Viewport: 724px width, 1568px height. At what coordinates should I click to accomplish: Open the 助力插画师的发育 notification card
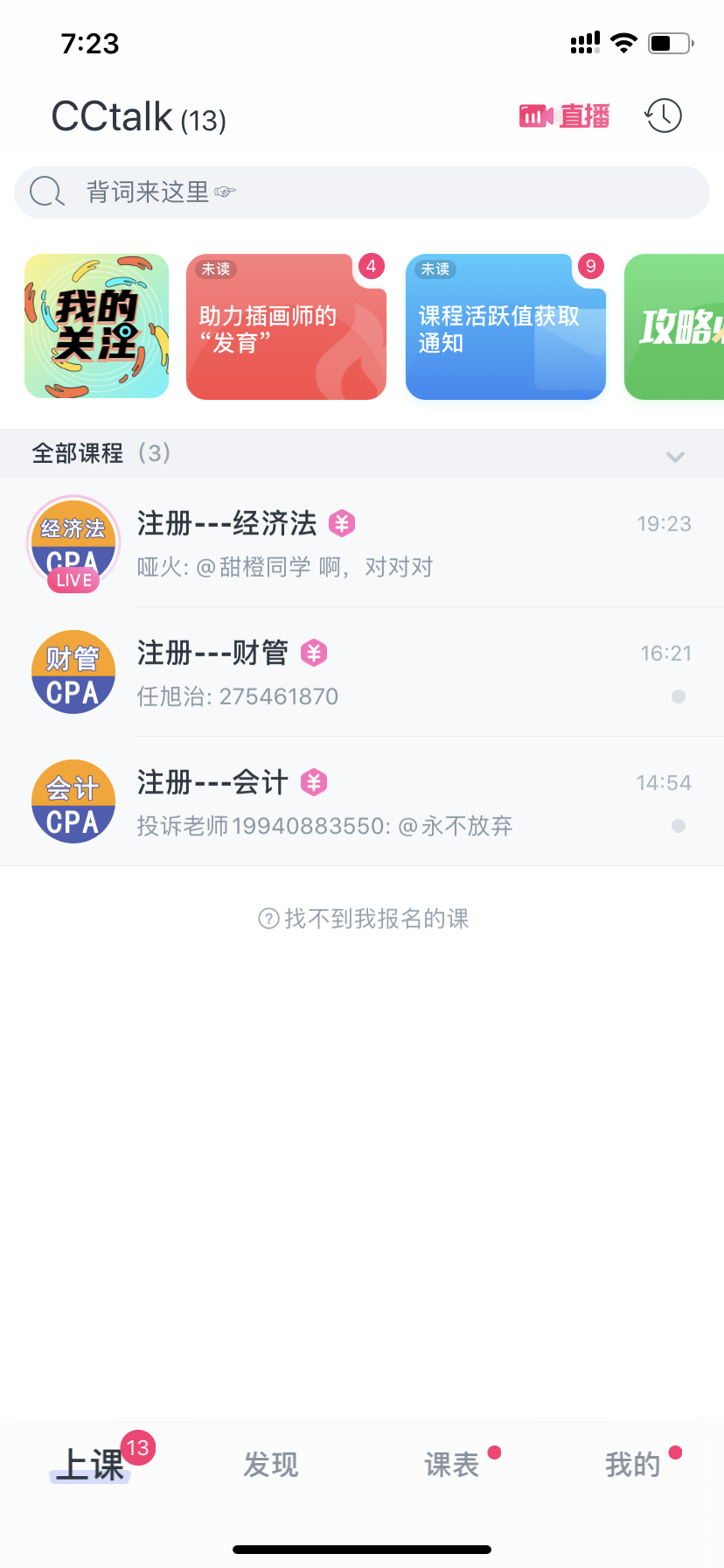coord(286,326)
